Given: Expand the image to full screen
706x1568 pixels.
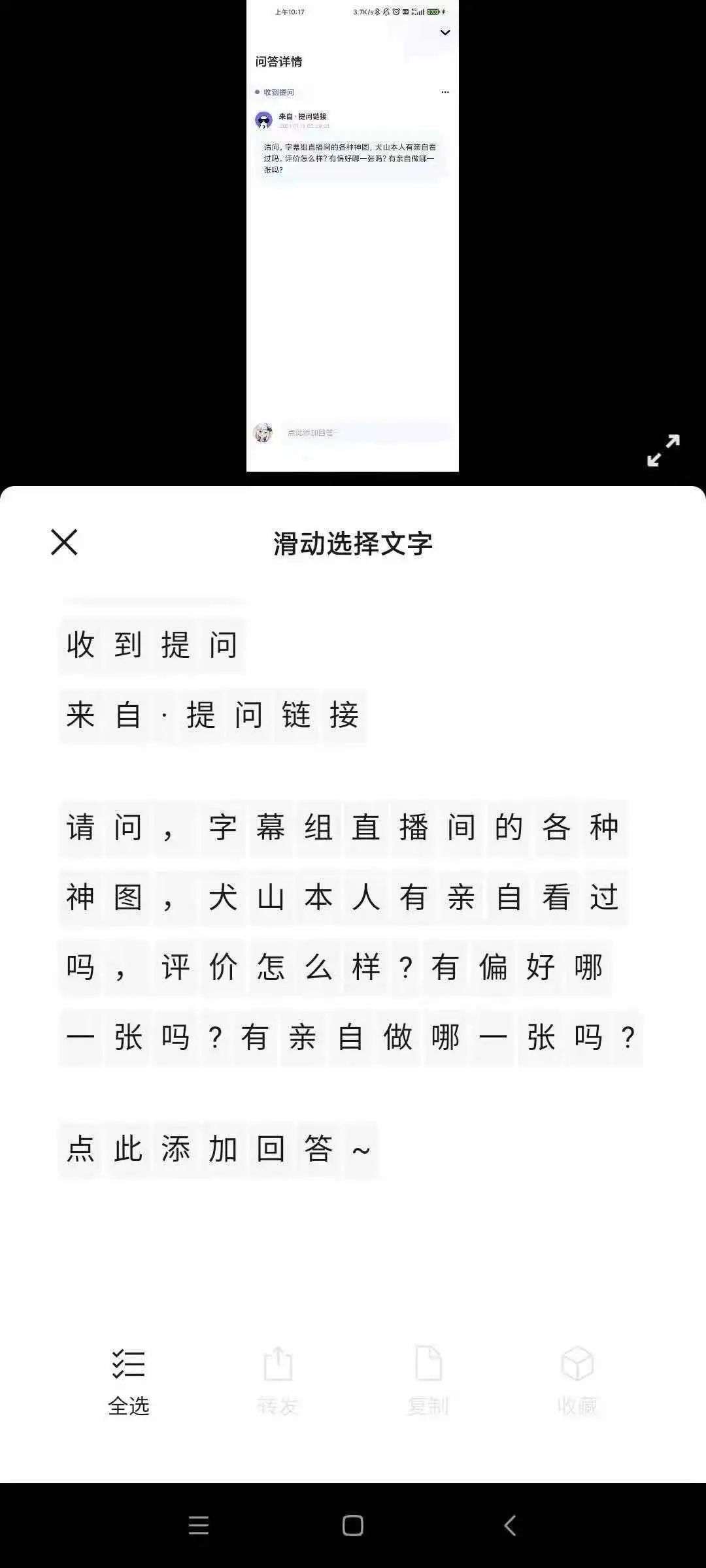Looking at the screenshot, I should click(x=663, y=450).
